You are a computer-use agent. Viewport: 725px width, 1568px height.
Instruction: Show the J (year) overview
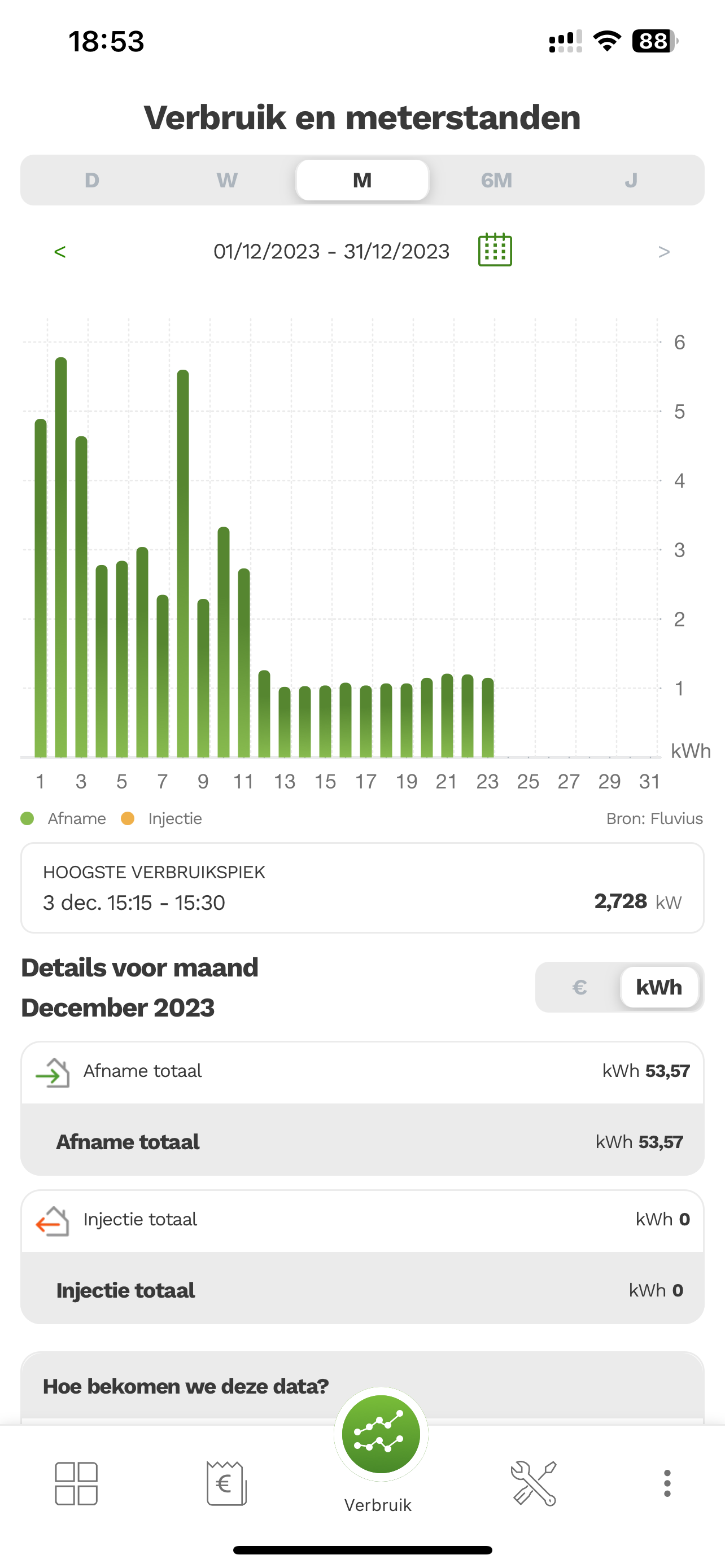631,180
